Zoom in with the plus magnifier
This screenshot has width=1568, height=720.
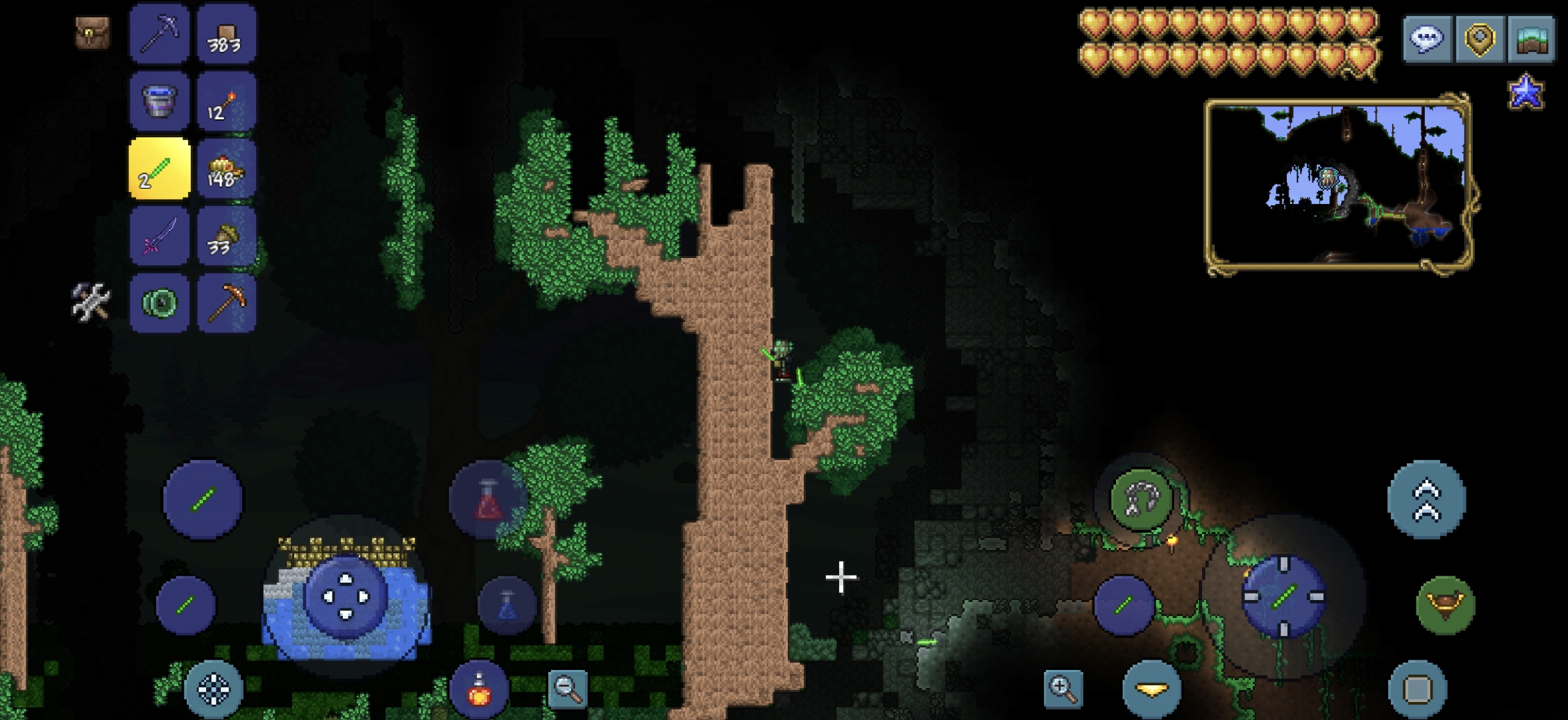click(x=1063, y=689)
